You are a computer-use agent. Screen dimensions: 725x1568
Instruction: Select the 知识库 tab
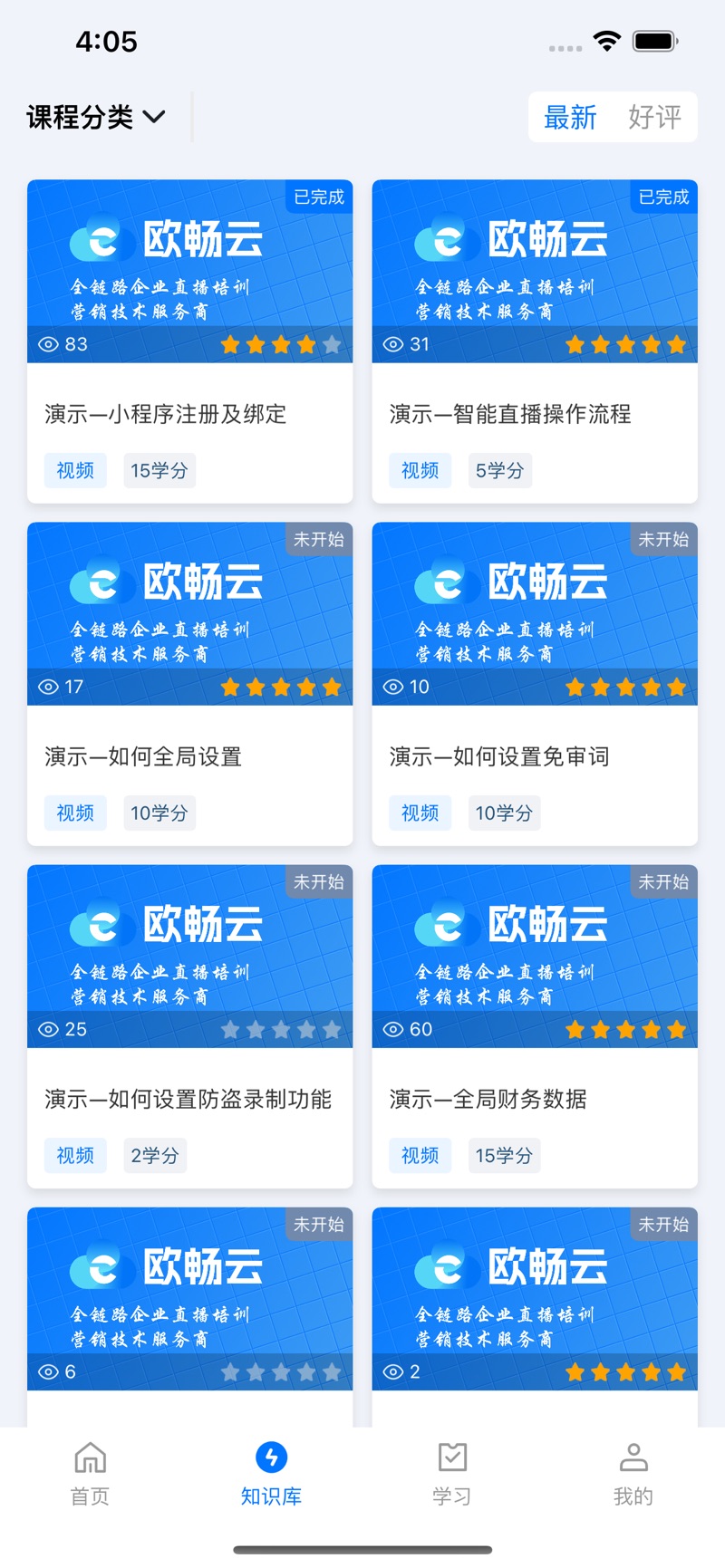[x=271, y=1474]
